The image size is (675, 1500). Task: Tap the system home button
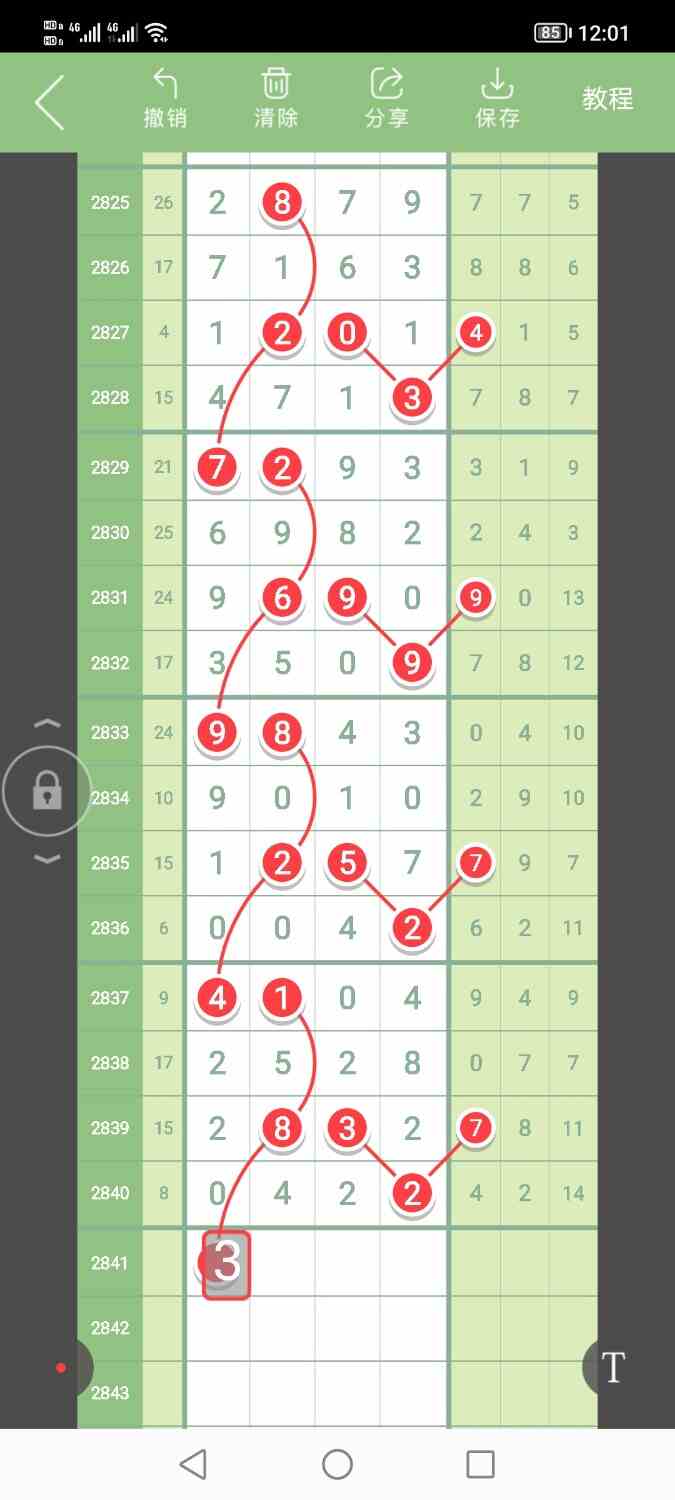pyautogui.click(x=338, y=1465)
